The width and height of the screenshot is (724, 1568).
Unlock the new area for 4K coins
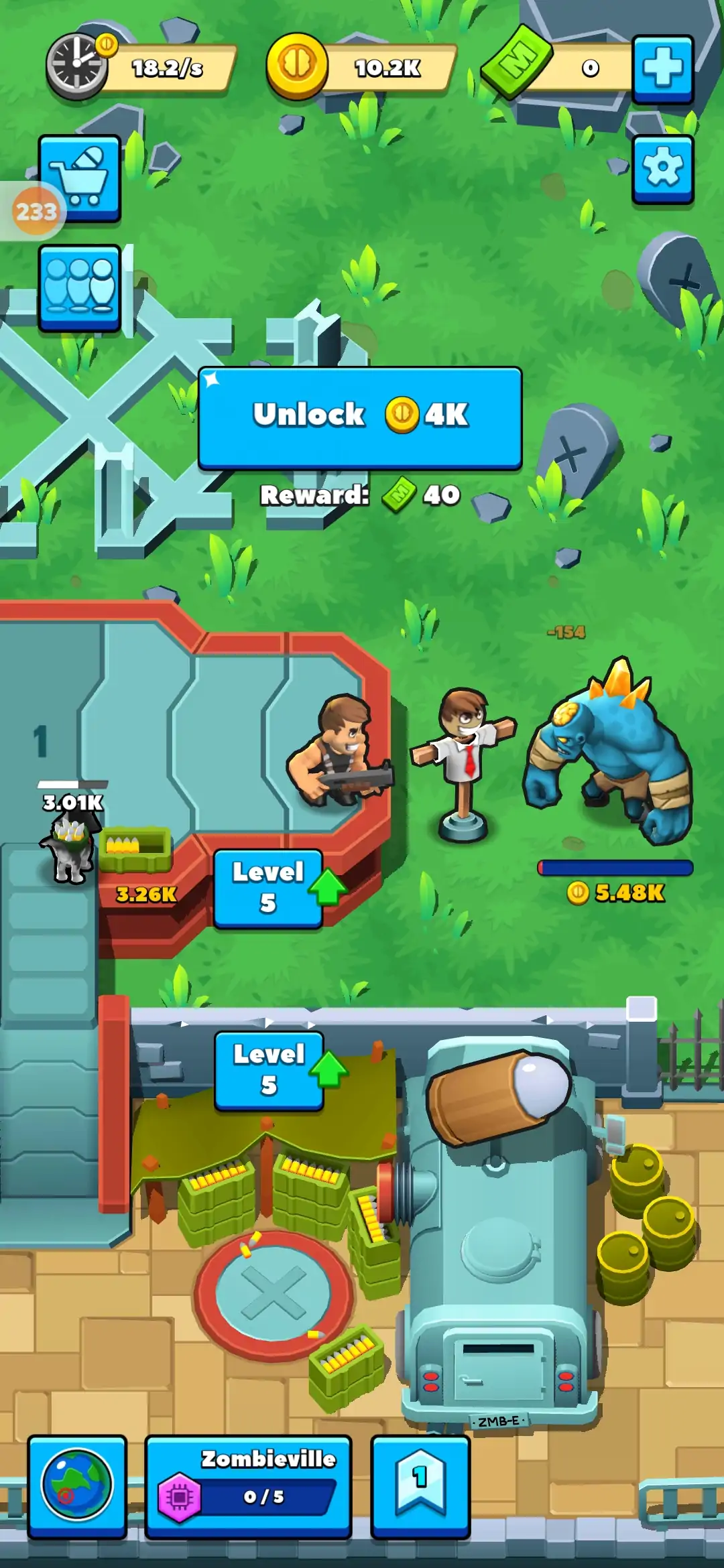[360, 416]
